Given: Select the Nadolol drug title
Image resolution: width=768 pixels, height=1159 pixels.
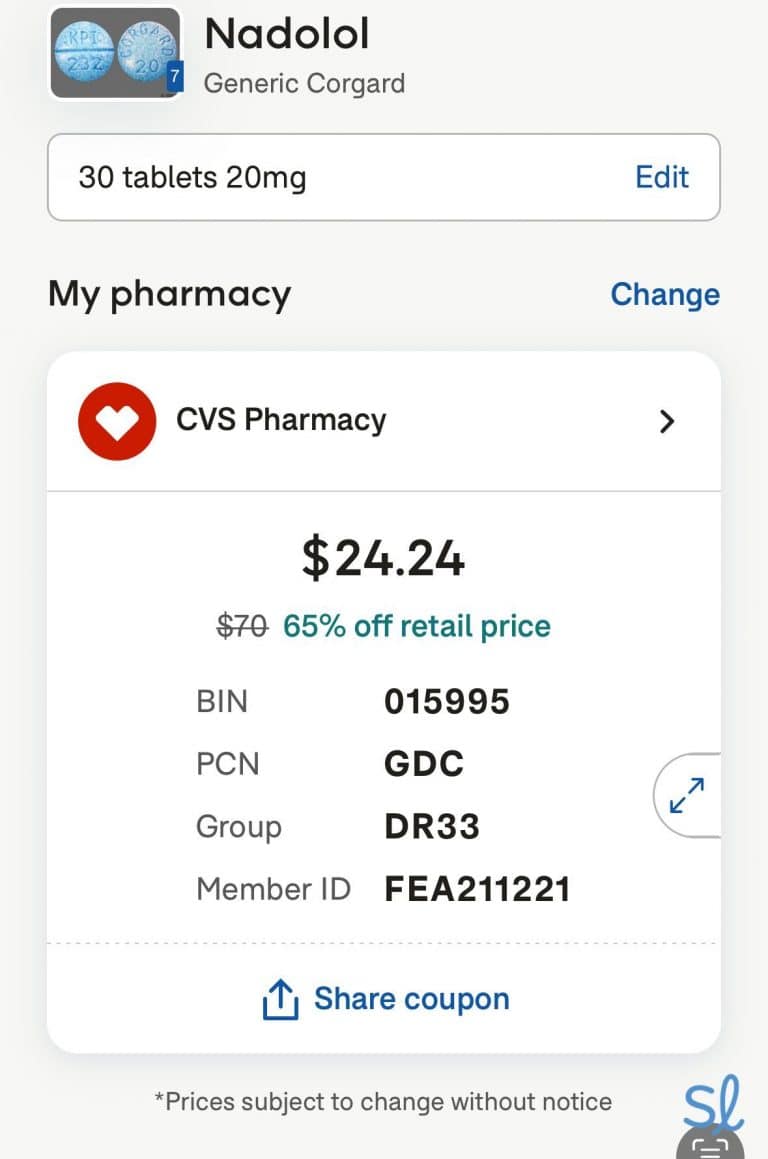Looking at the screenshot, I should 286,35.
